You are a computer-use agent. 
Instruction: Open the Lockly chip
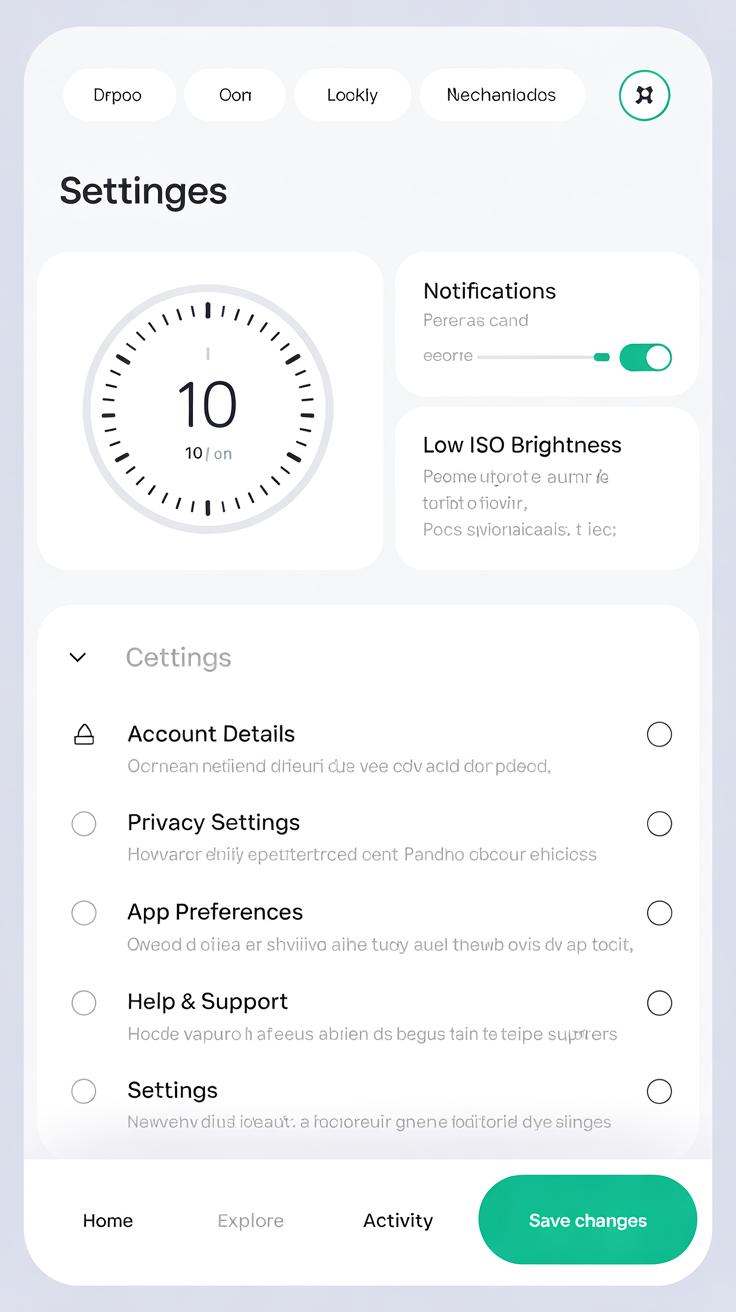coord(352,95)
